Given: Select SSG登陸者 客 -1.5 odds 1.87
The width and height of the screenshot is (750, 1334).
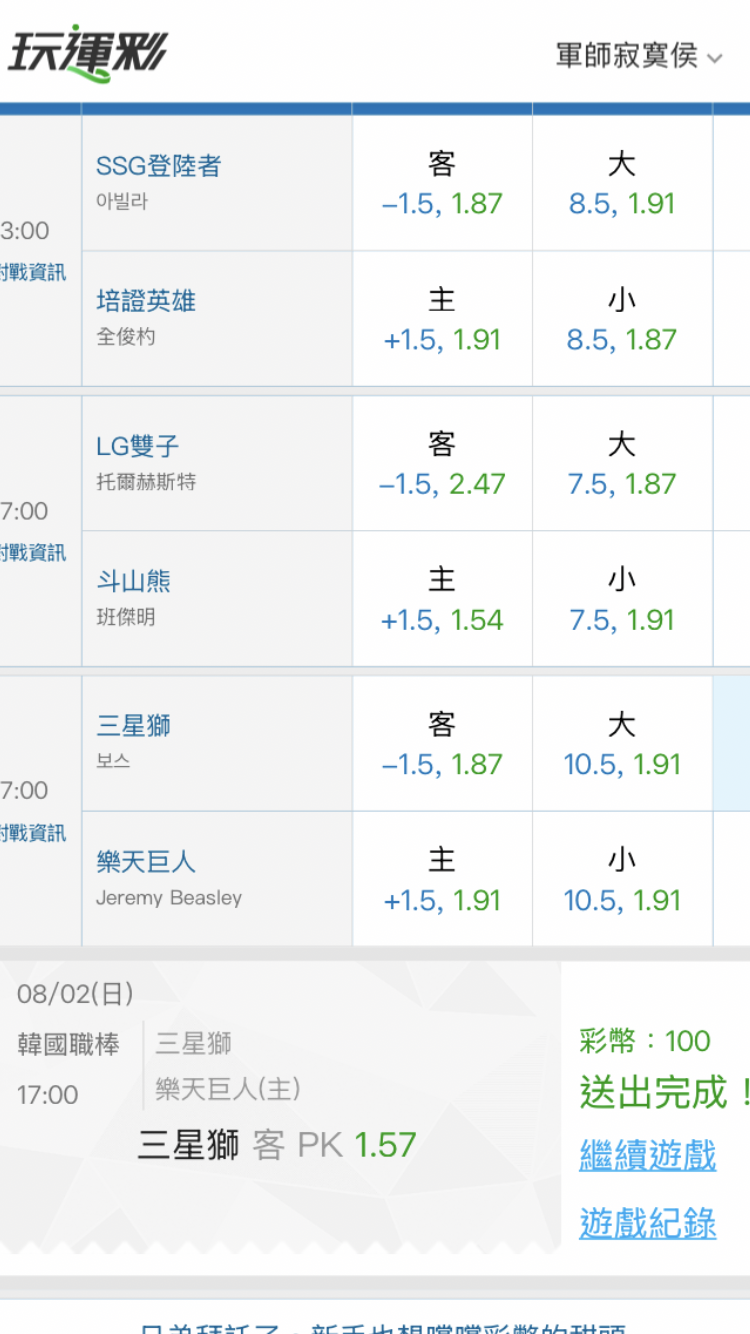Looking at the screenshot, I should (x=442, y=183).
